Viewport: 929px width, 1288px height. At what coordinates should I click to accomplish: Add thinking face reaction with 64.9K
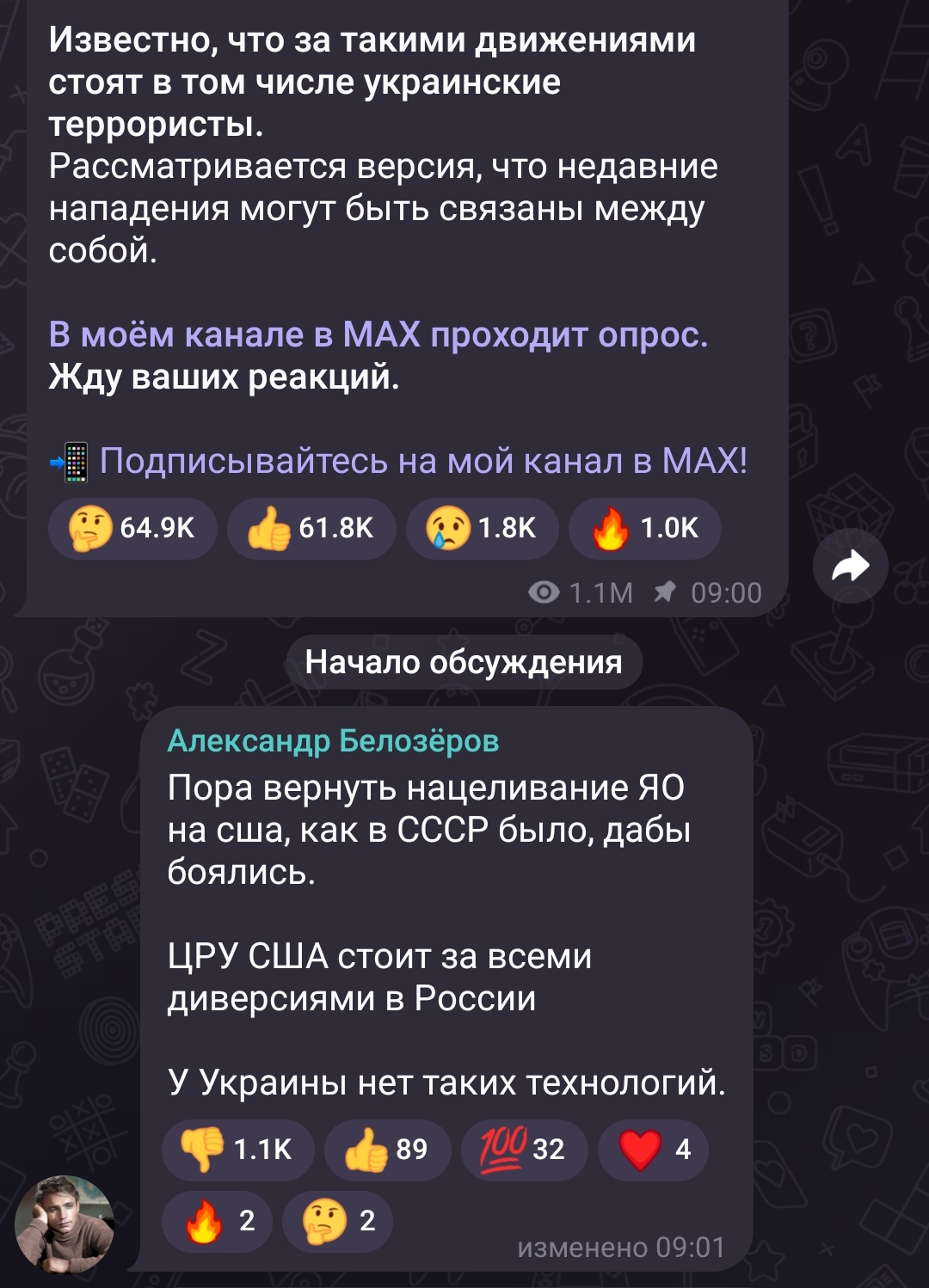(132, 528)
